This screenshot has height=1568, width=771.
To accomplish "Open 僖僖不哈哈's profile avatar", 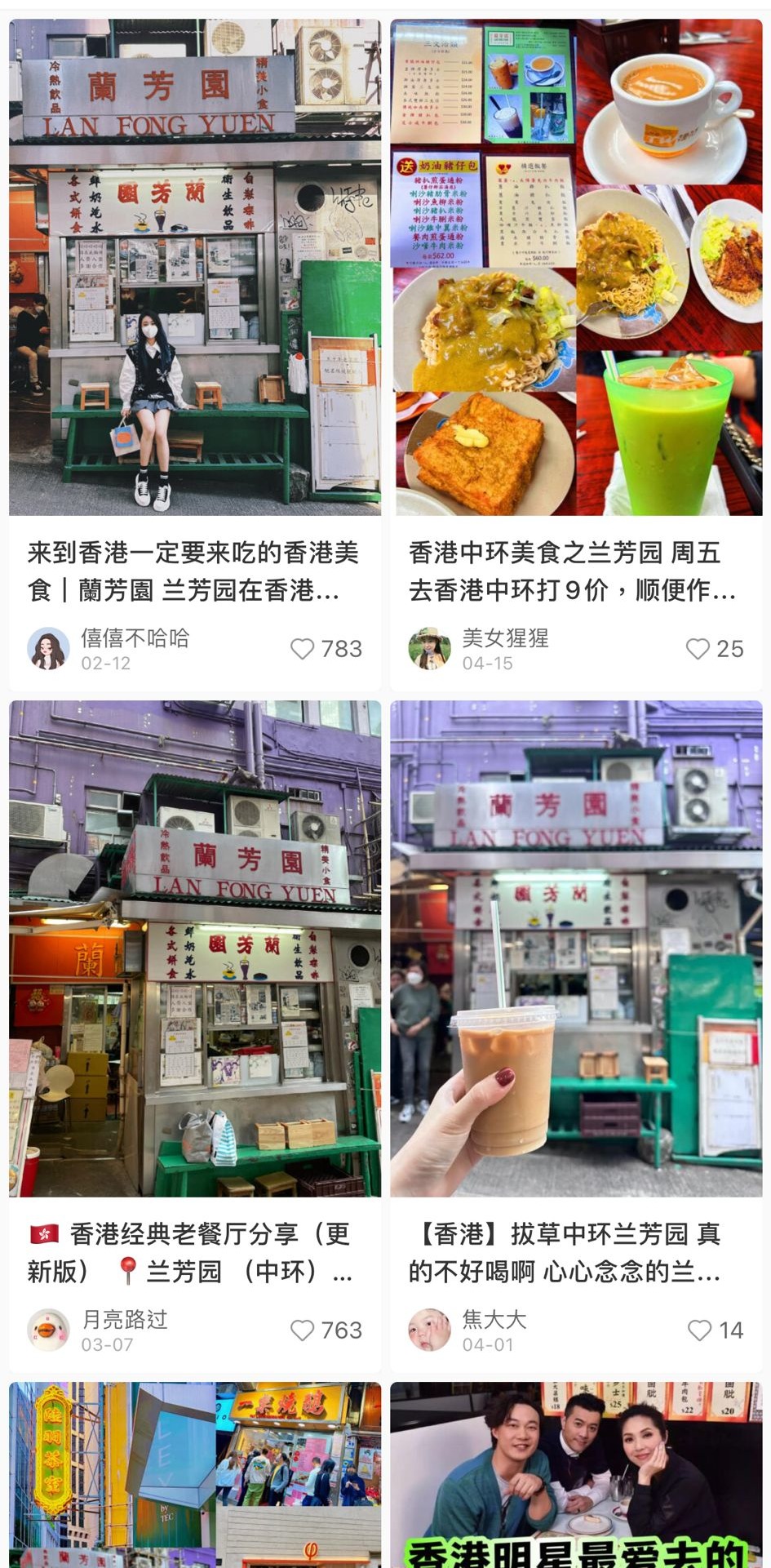I will coord(48,649).
